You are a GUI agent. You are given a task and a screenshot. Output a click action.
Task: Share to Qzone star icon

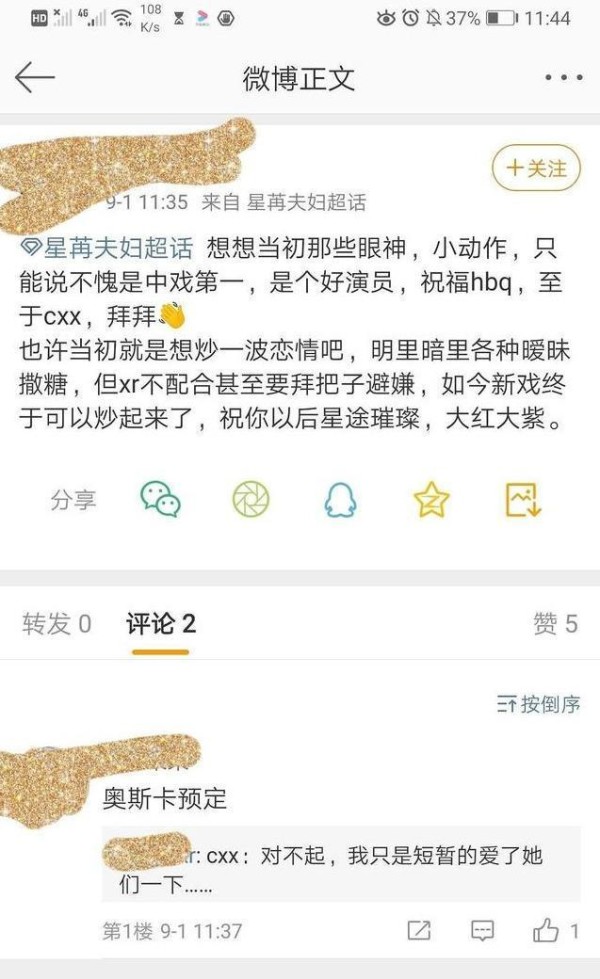tap(431, 499)
